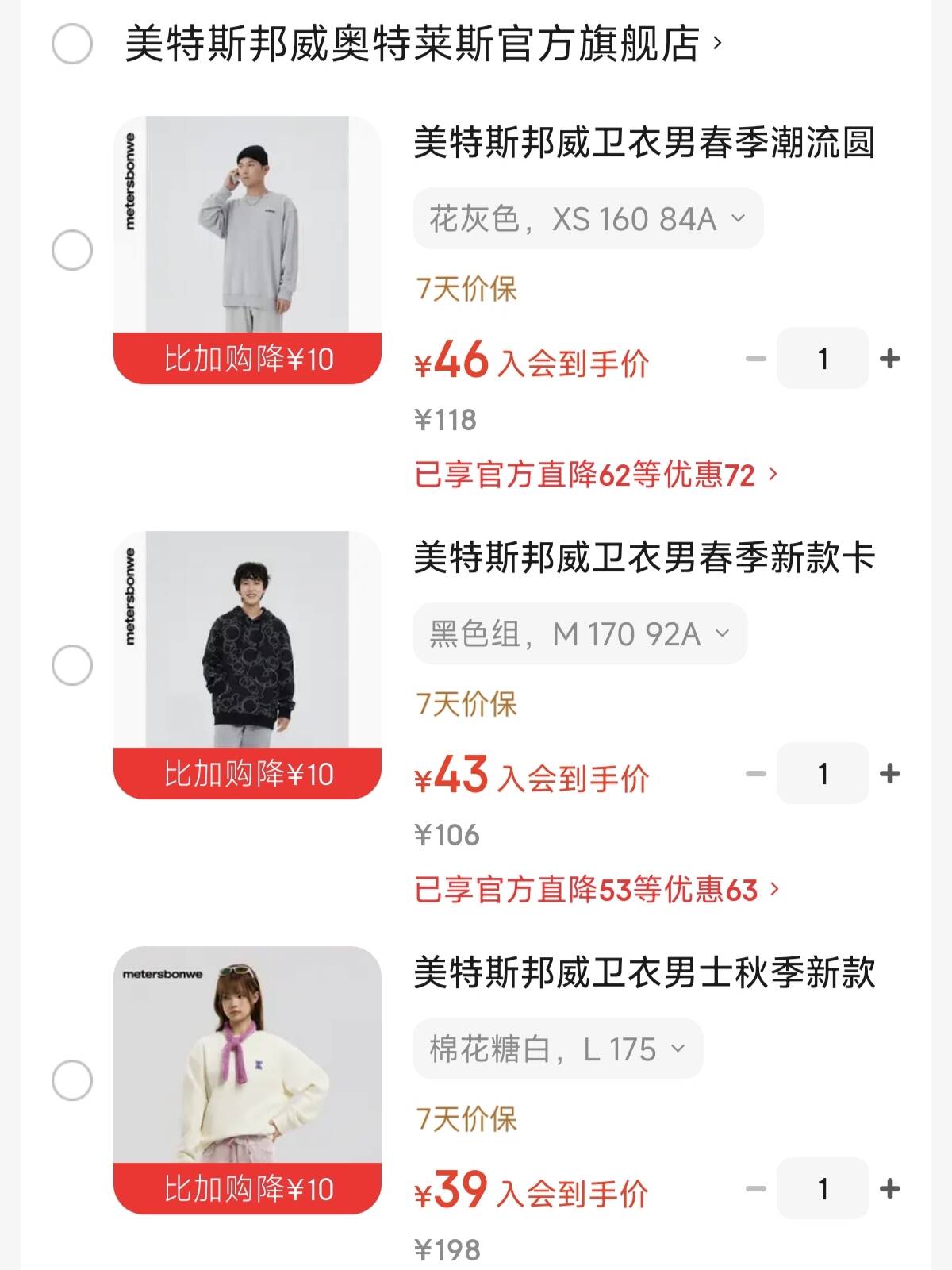Select the 黑色组 hoodie item checkbox
952x1270 pixels.
[x=72, y=665]
